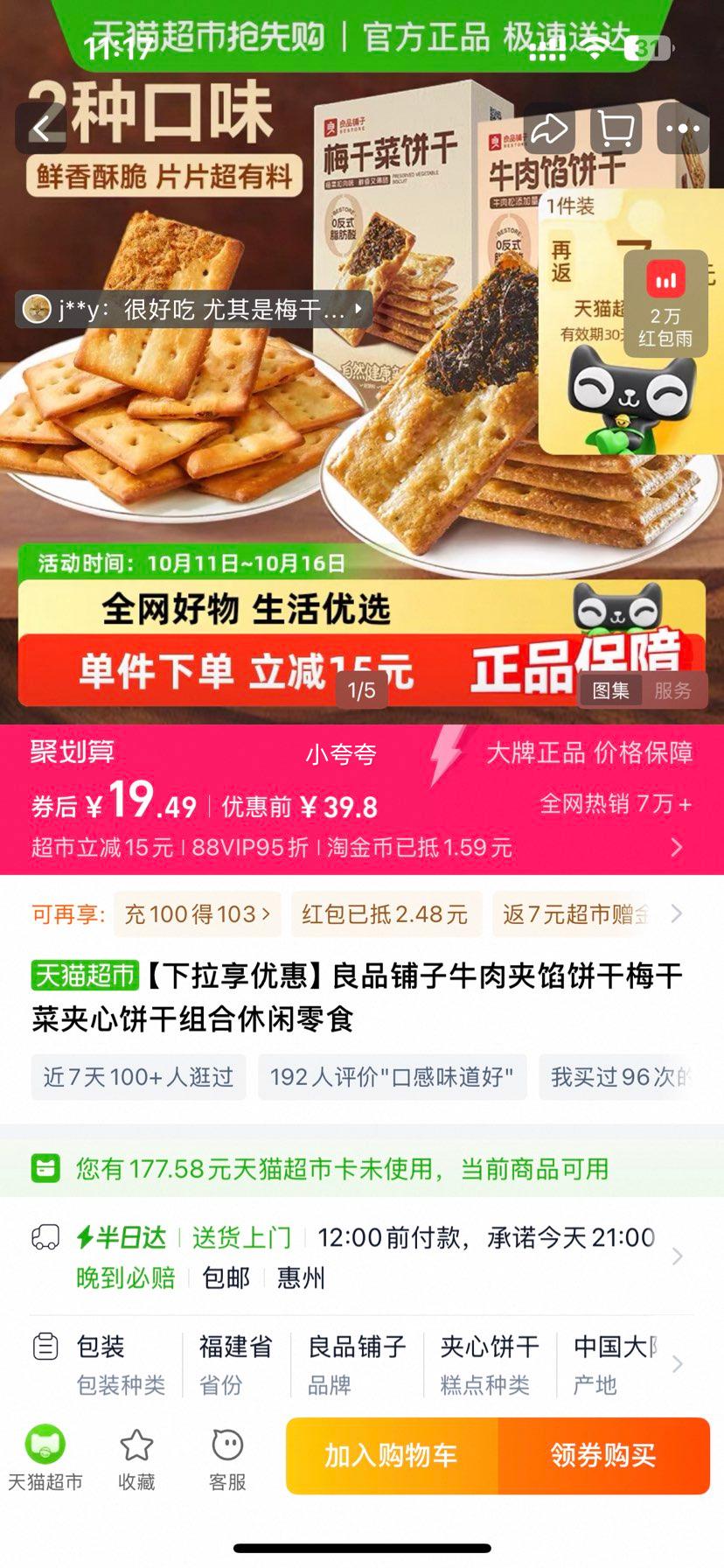Go back using the back arrow
724x1568 pixels.
point(41,129)
